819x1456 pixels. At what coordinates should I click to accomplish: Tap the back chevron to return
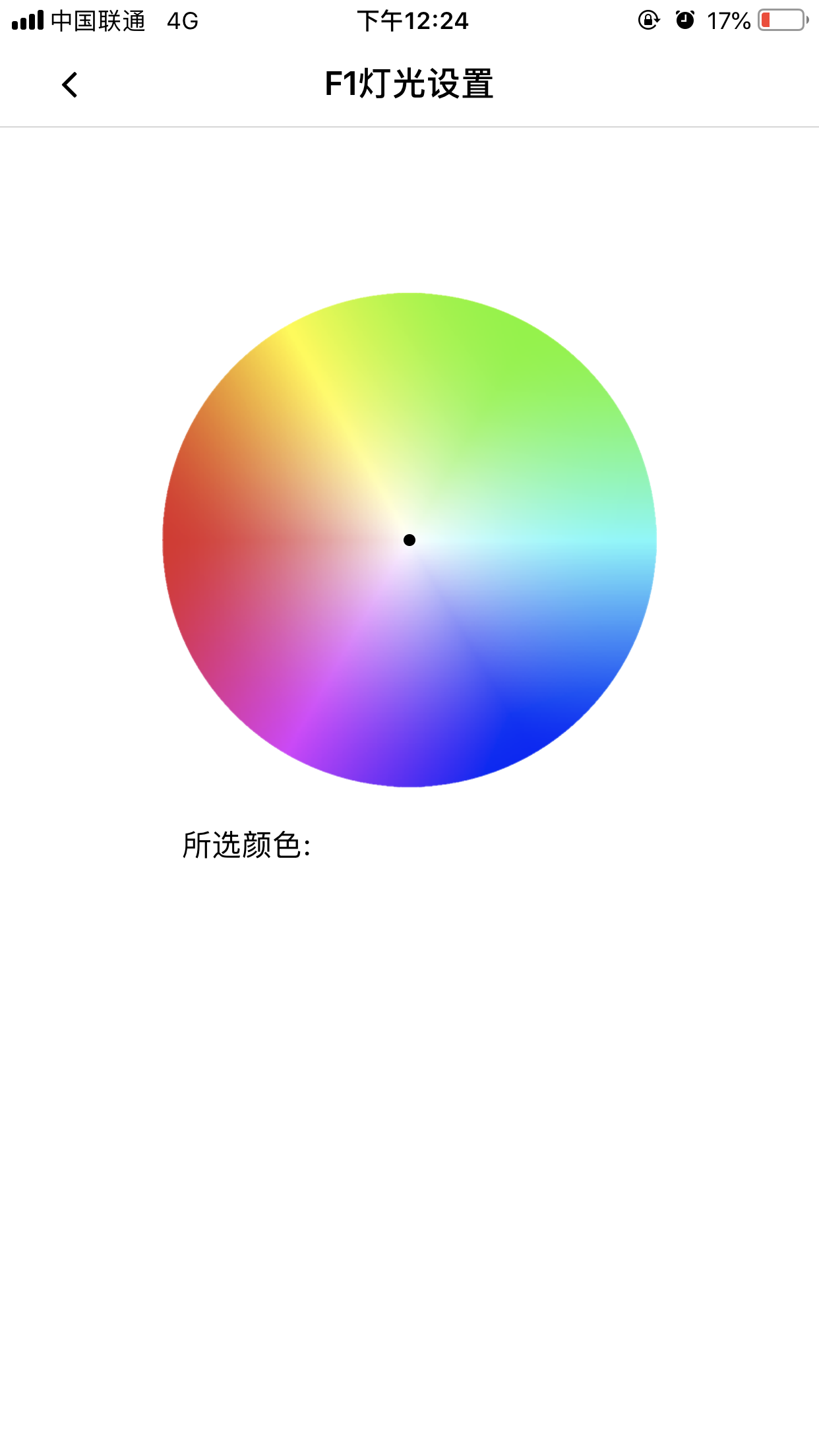(69, 84)
